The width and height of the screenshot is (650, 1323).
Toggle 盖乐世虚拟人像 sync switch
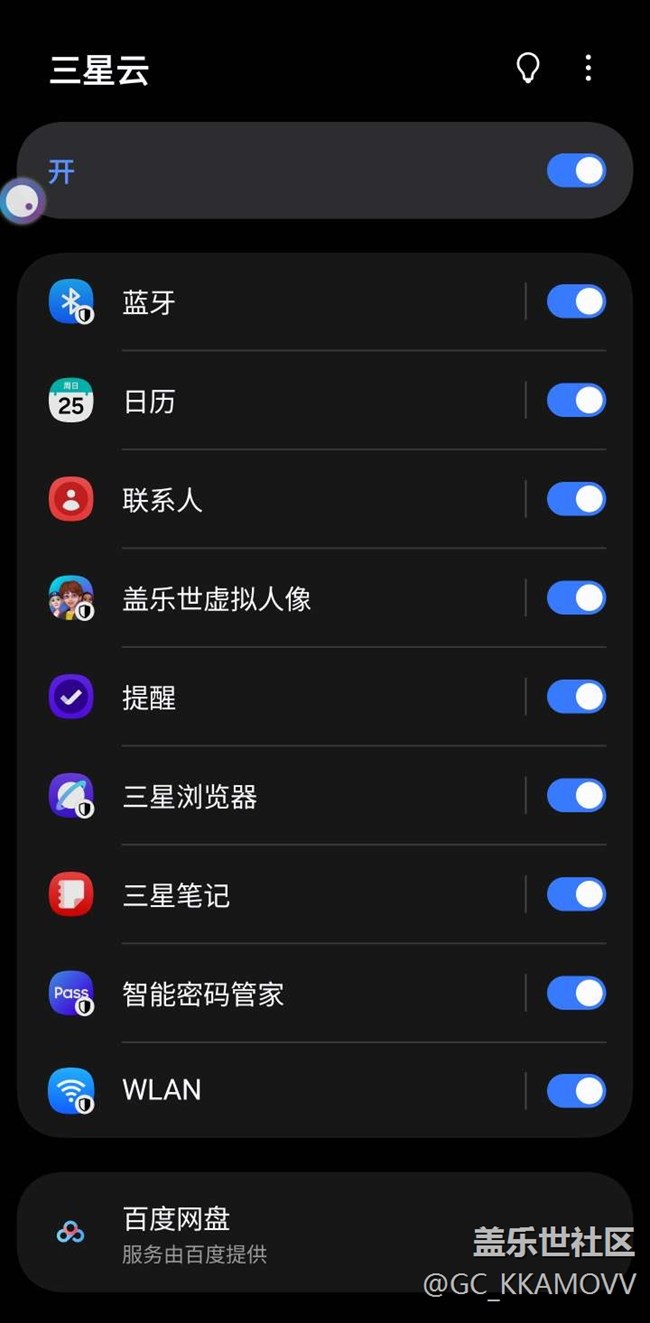[576, 598]
